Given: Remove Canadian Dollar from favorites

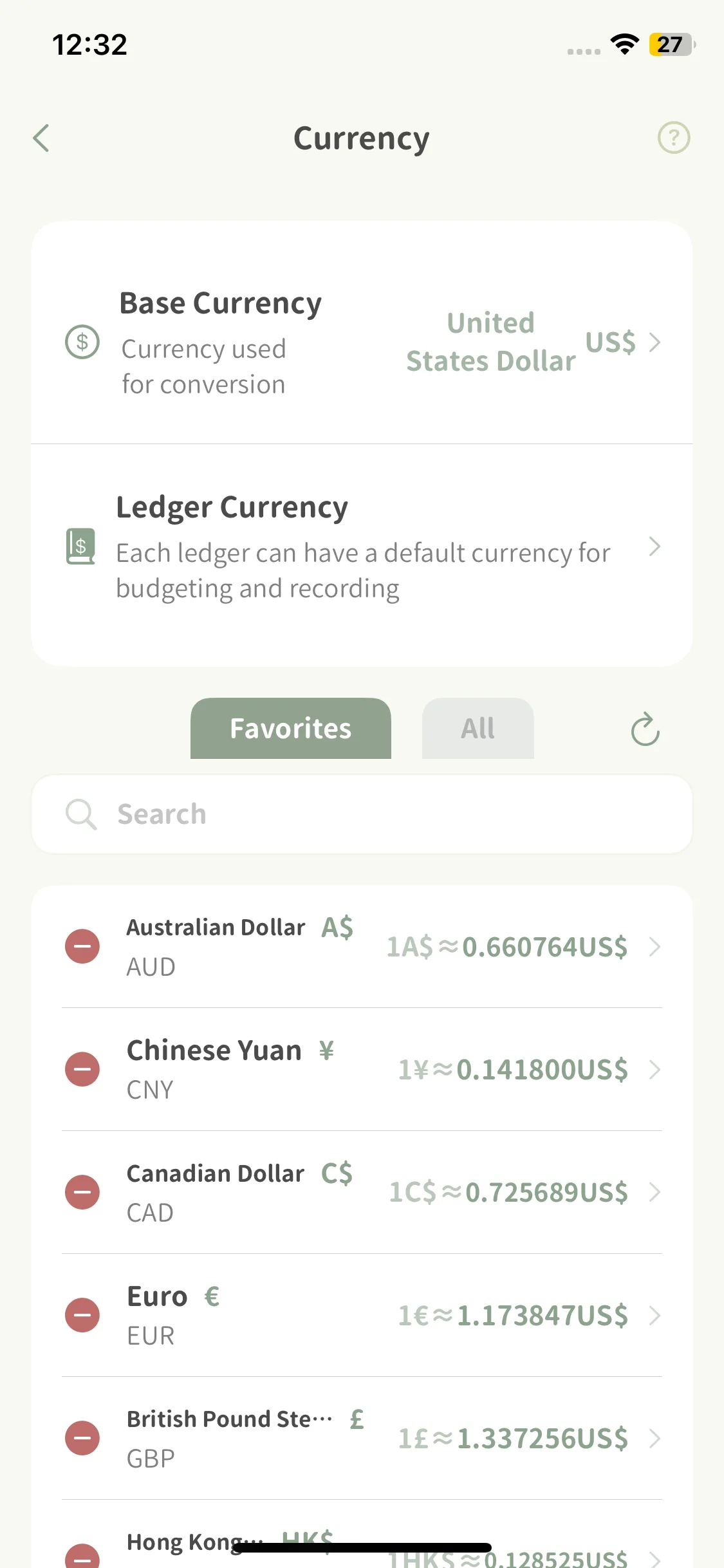Looking at the screenshot, I should tap(82, 1192).
